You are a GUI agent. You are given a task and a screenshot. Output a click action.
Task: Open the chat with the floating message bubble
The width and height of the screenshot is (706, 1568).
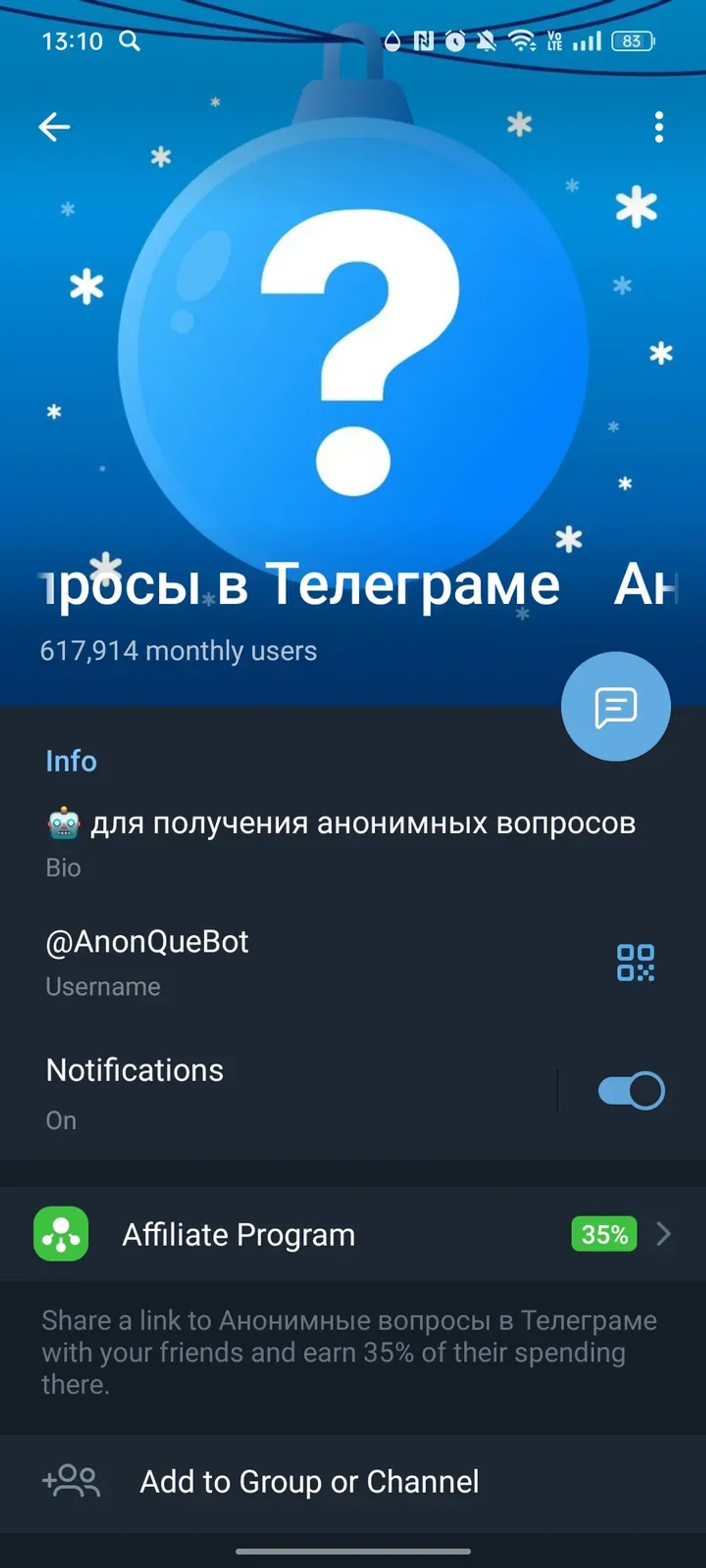[x=616, y=706]
